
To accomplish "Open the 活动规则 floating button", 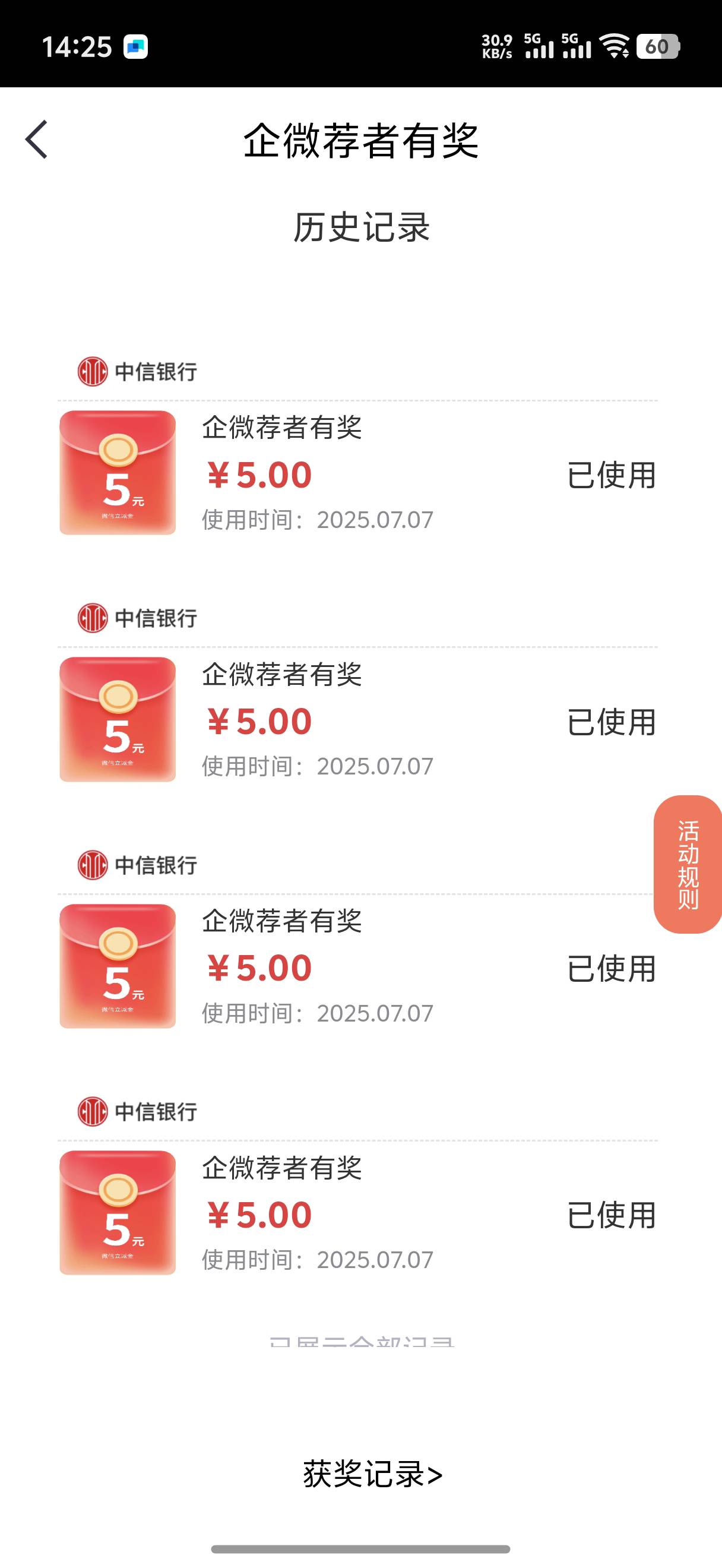I will pos(688,864).
